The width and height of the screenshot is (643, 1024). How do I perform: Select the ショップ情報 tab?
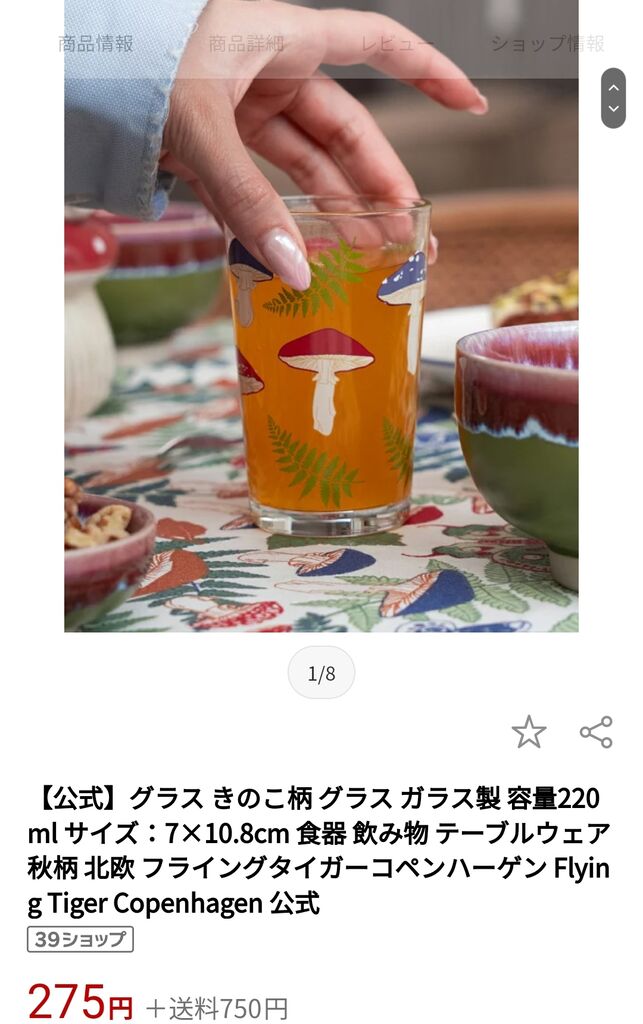[547, 44]
